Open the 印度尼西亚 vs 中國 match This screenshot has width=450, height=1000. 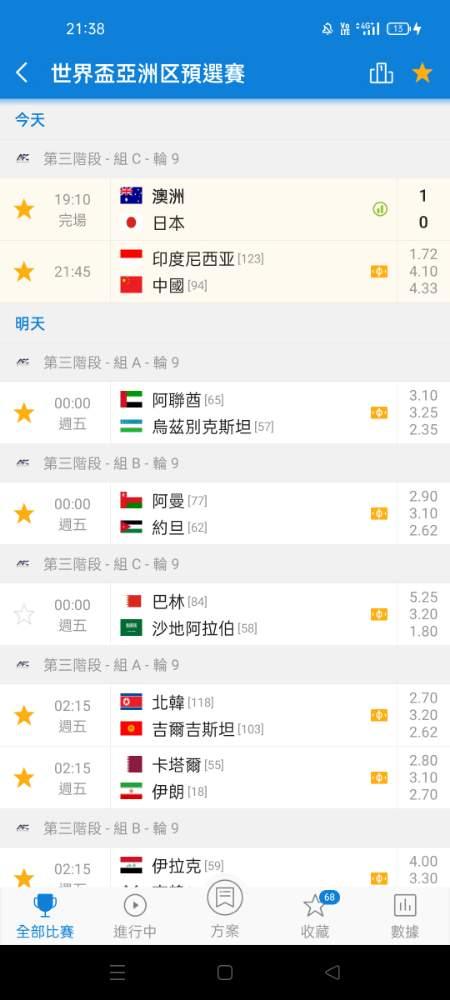point(225,272)
